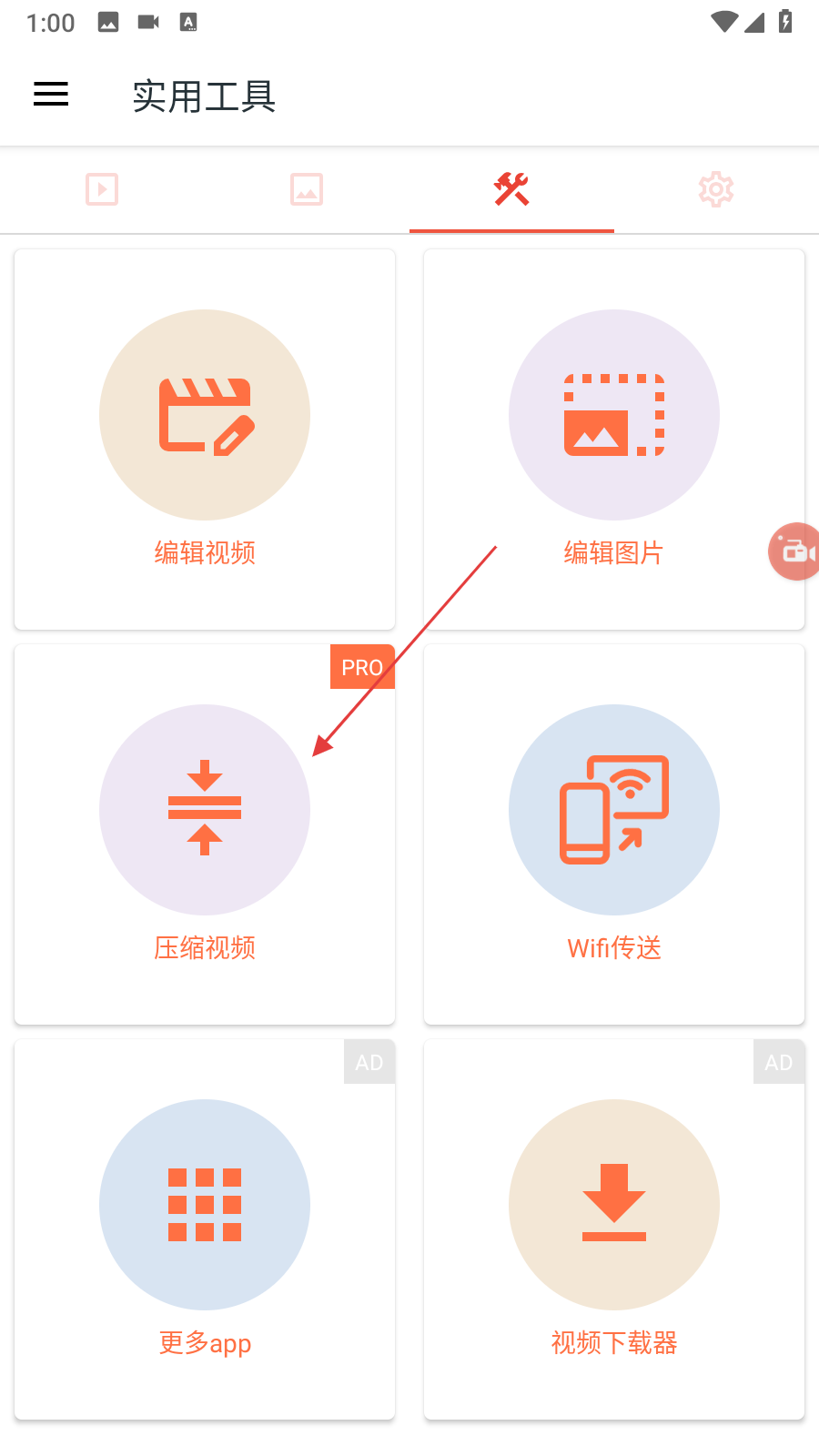Open the 视频下载器 card
The image size is (819, 1456).
614,1229
